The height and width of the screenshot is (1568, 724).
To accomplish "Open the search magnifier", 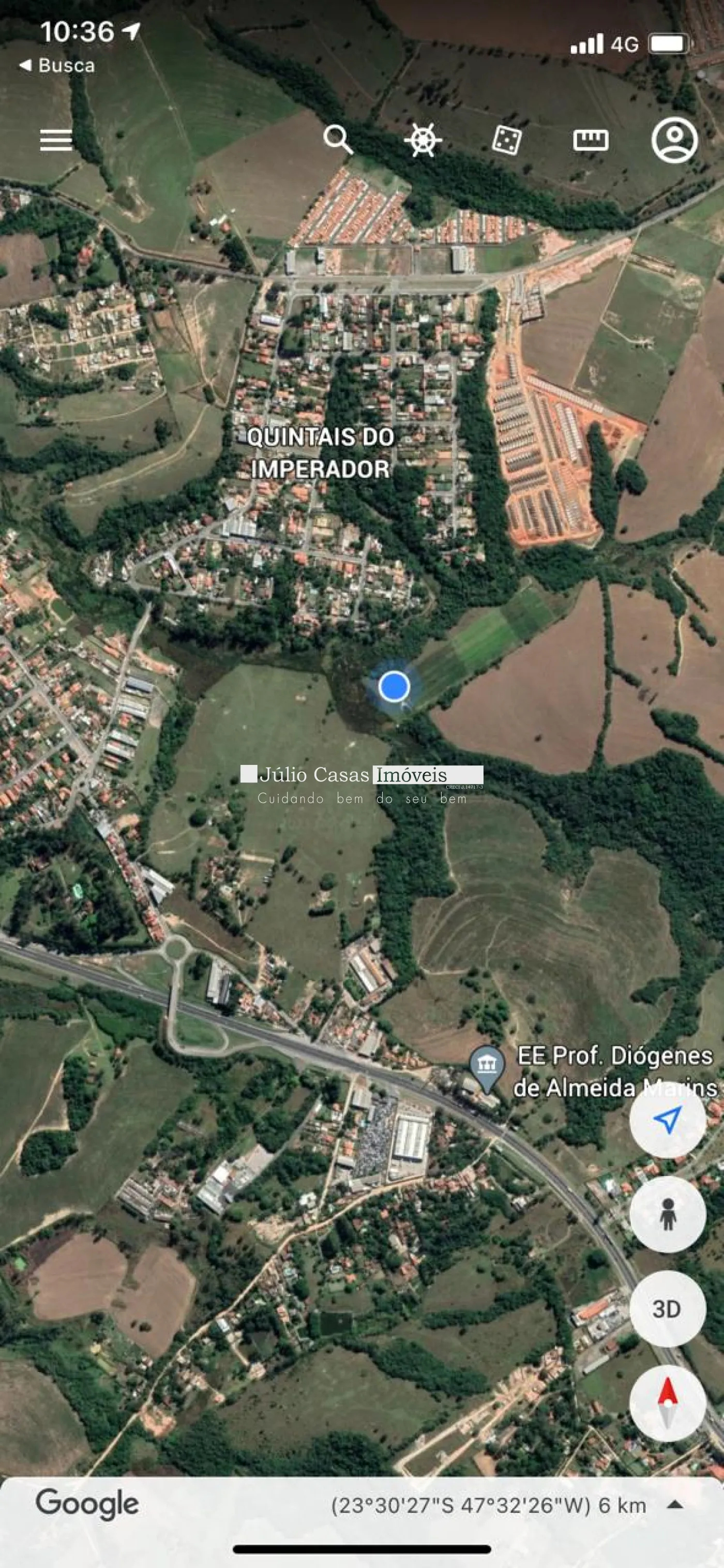I will point(338,140).
